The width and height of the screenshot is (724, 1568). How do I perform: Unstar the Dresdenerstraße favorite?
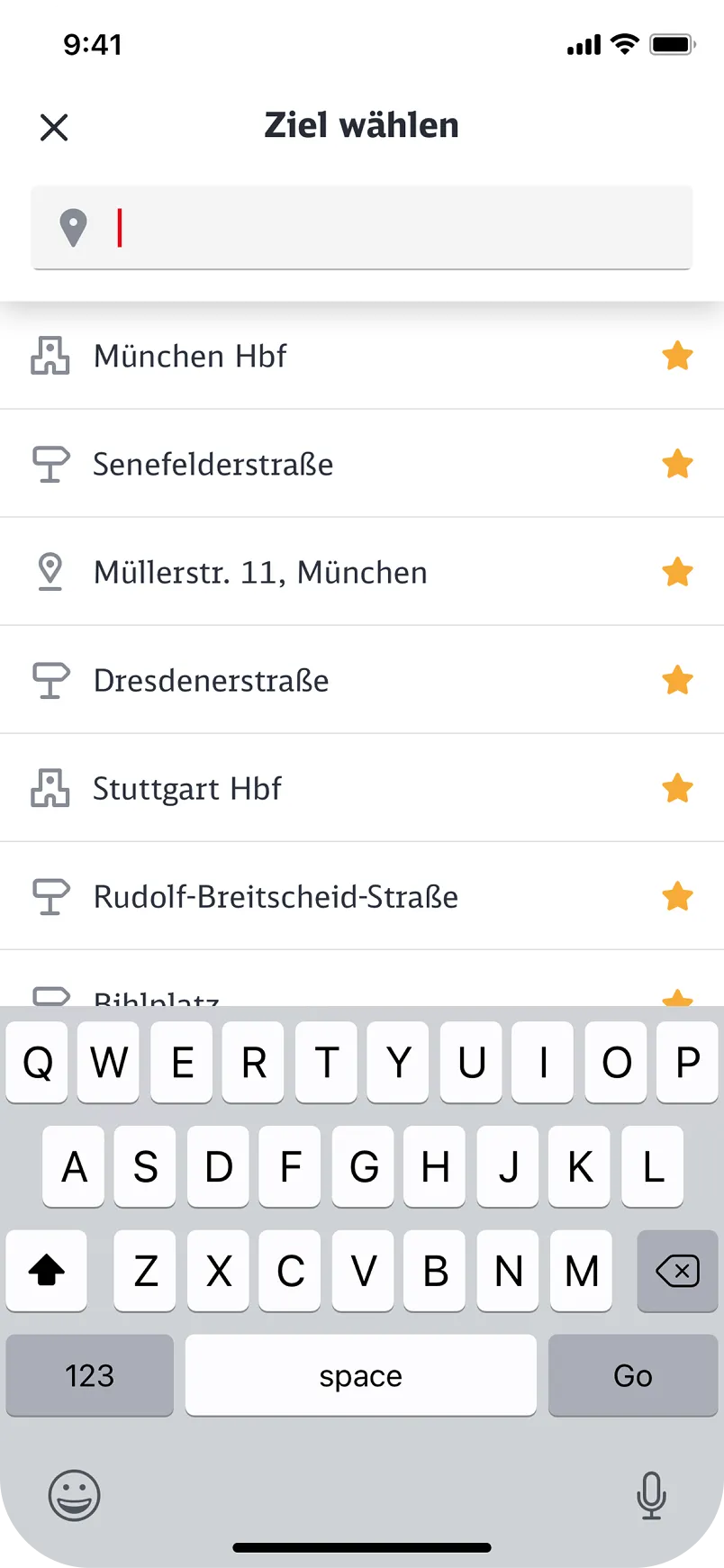tap(677, 681)
